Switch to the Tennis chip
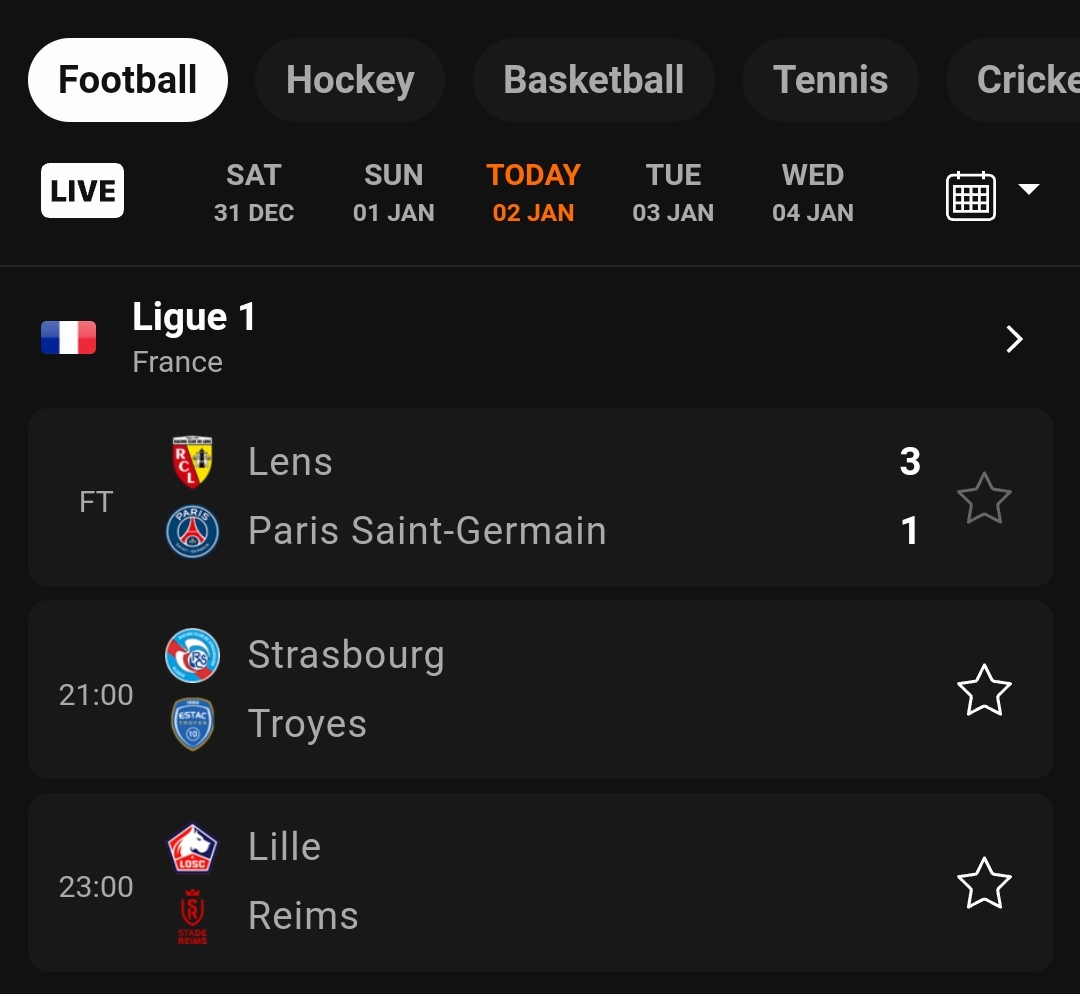The width and height of the screenshot is (1080, 994). 830,80
